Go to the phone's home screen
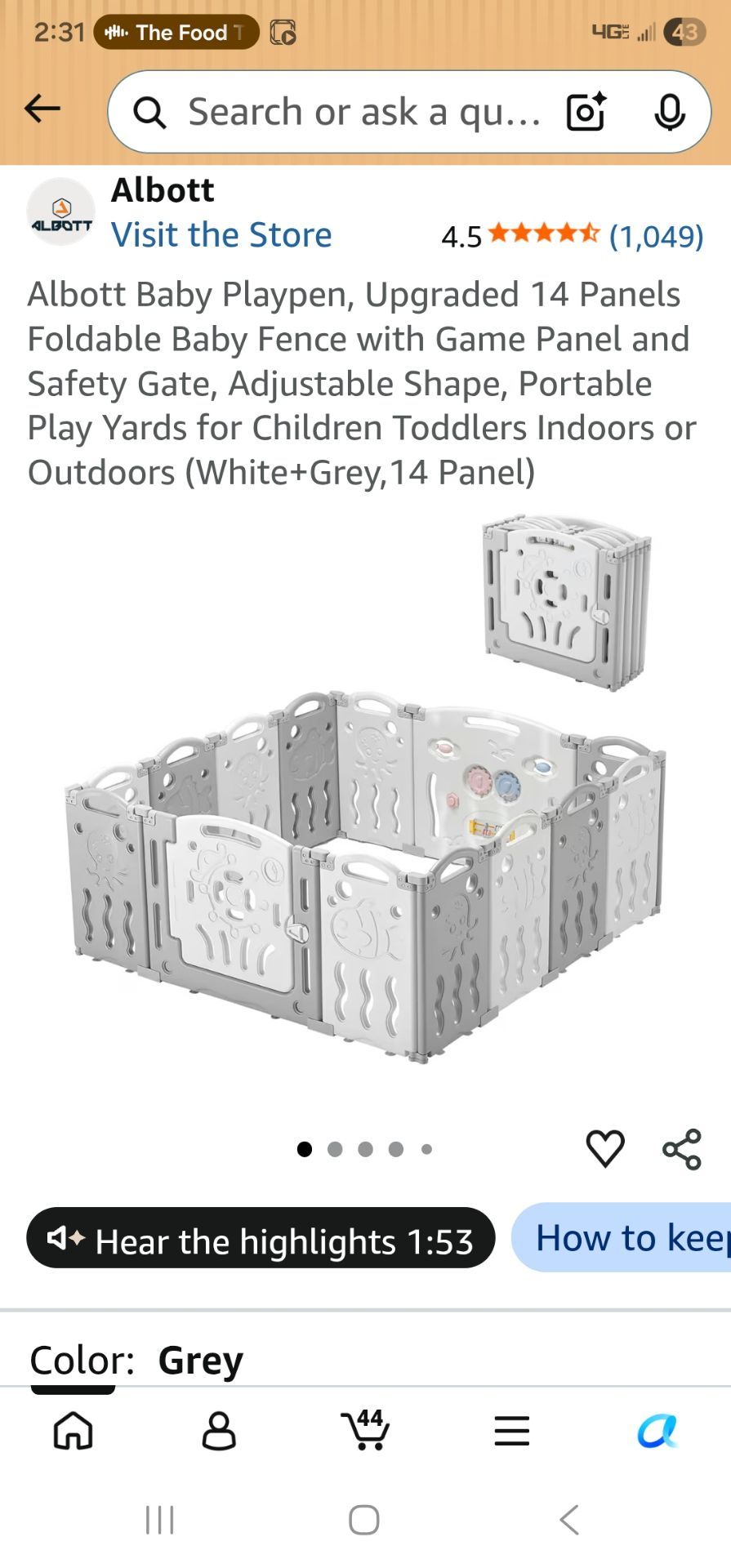 click(364, 1520)
